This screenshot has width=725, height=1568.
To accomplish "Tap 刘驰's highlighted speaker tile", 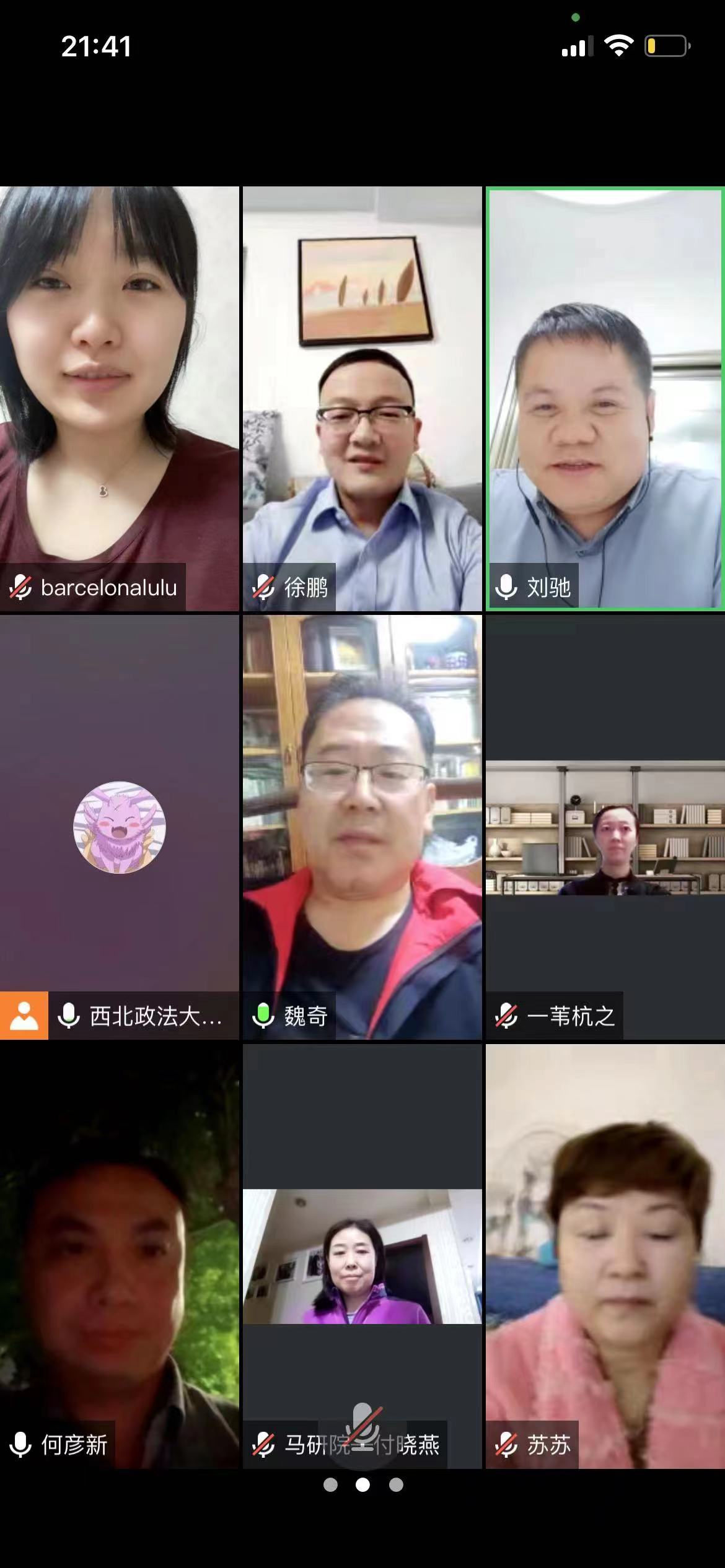I will pyautogui.click(x=605, y=398).
